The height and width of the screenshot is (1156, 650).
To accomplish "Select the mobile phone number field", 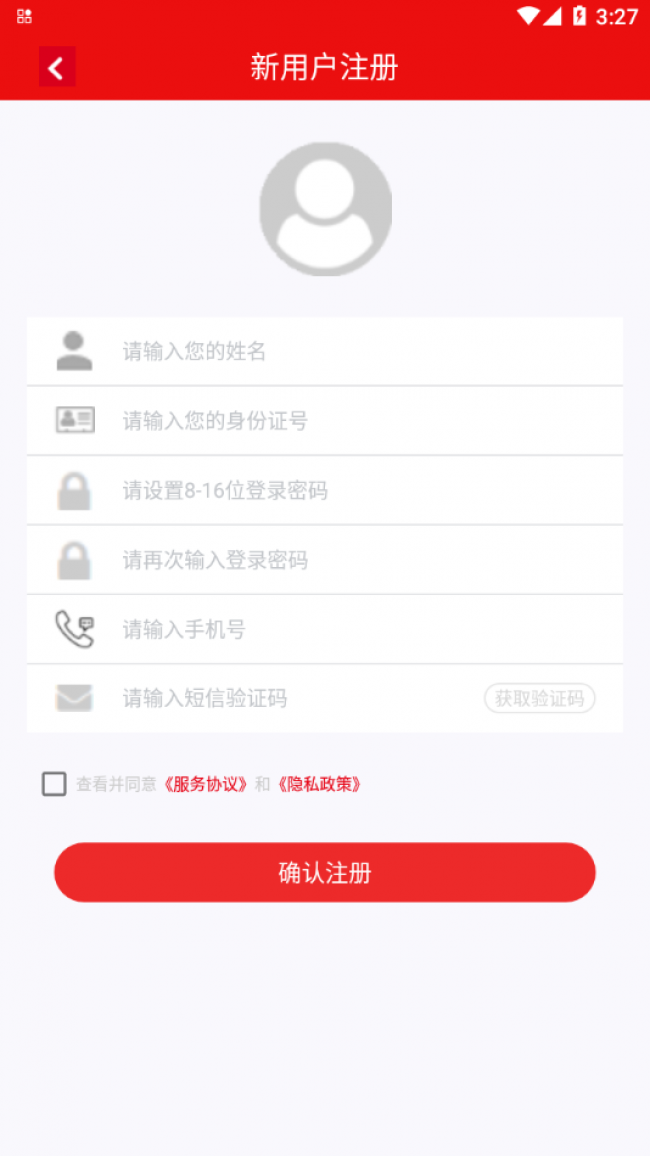I will click(360, 630).
